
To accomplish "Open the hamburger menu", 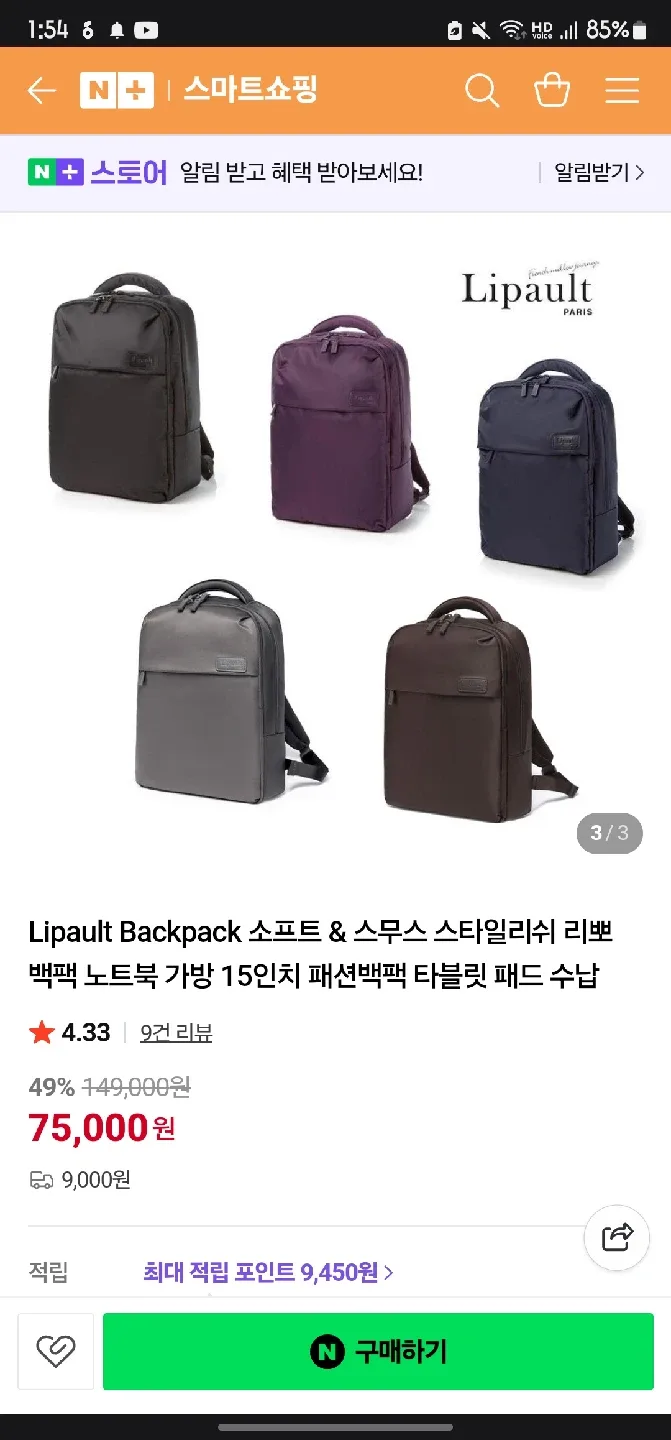I will click(x=622, y=91).
